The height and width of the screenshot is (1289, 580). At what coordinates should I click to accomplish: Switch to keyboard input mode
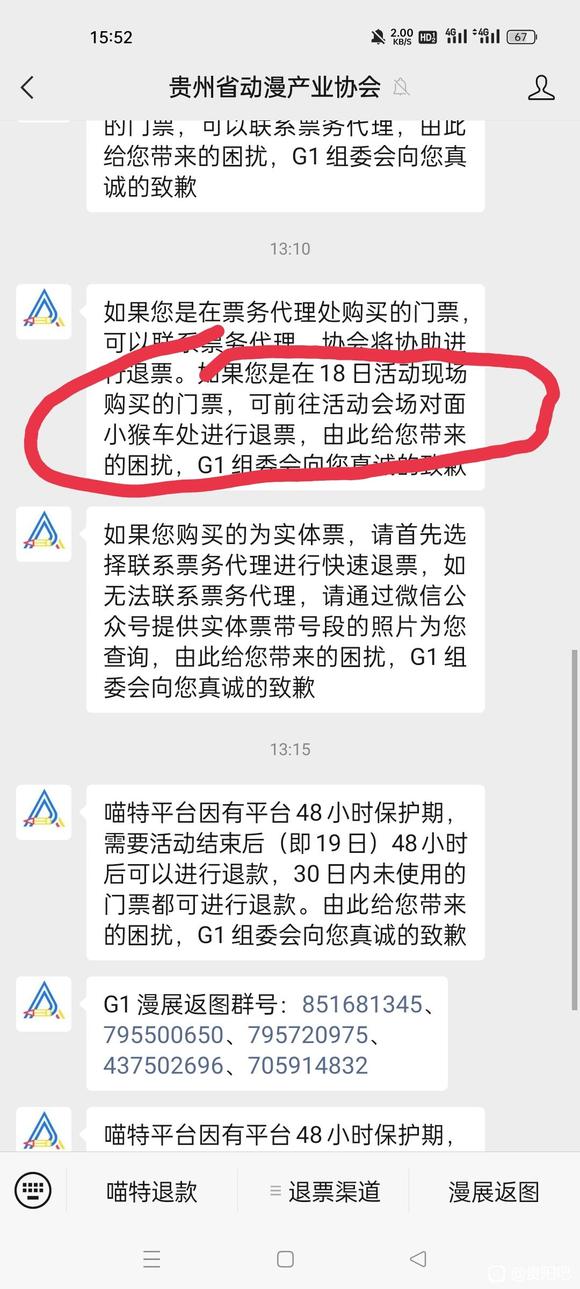[33, 1190]
